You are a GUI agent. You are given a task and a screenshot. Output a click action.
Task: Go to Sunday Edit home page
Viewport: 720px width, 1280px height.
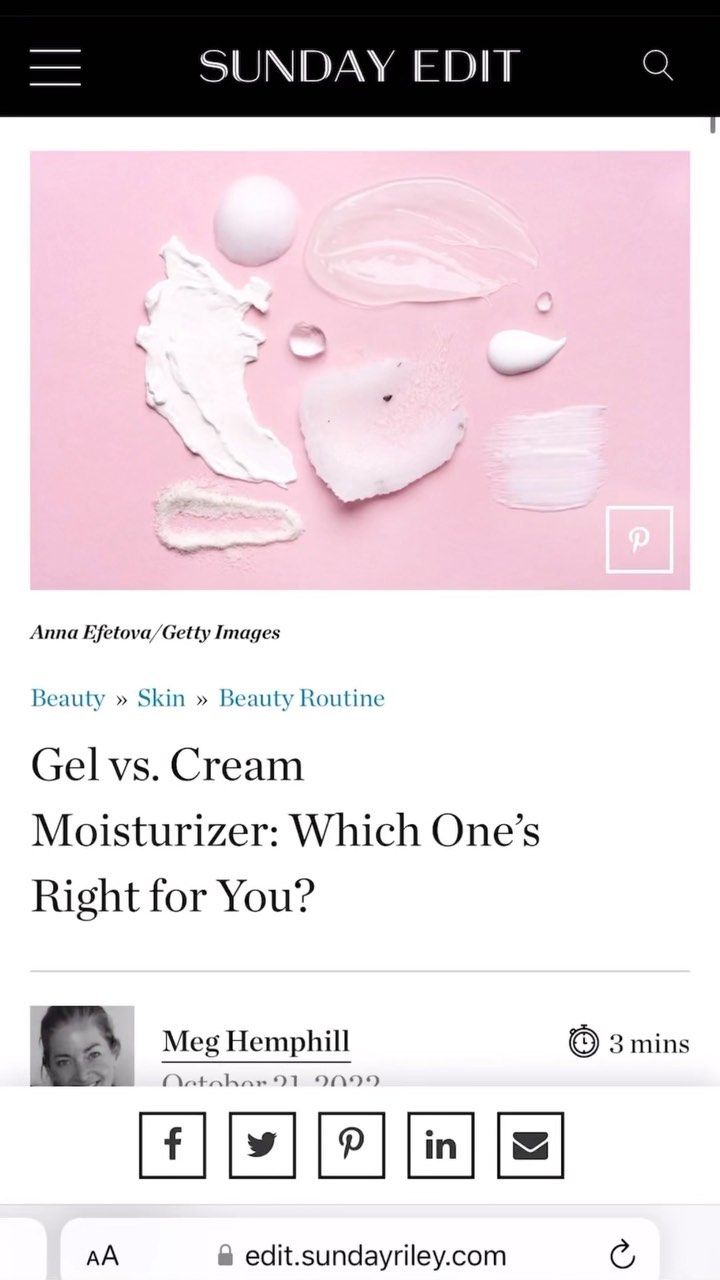(359, 66)
